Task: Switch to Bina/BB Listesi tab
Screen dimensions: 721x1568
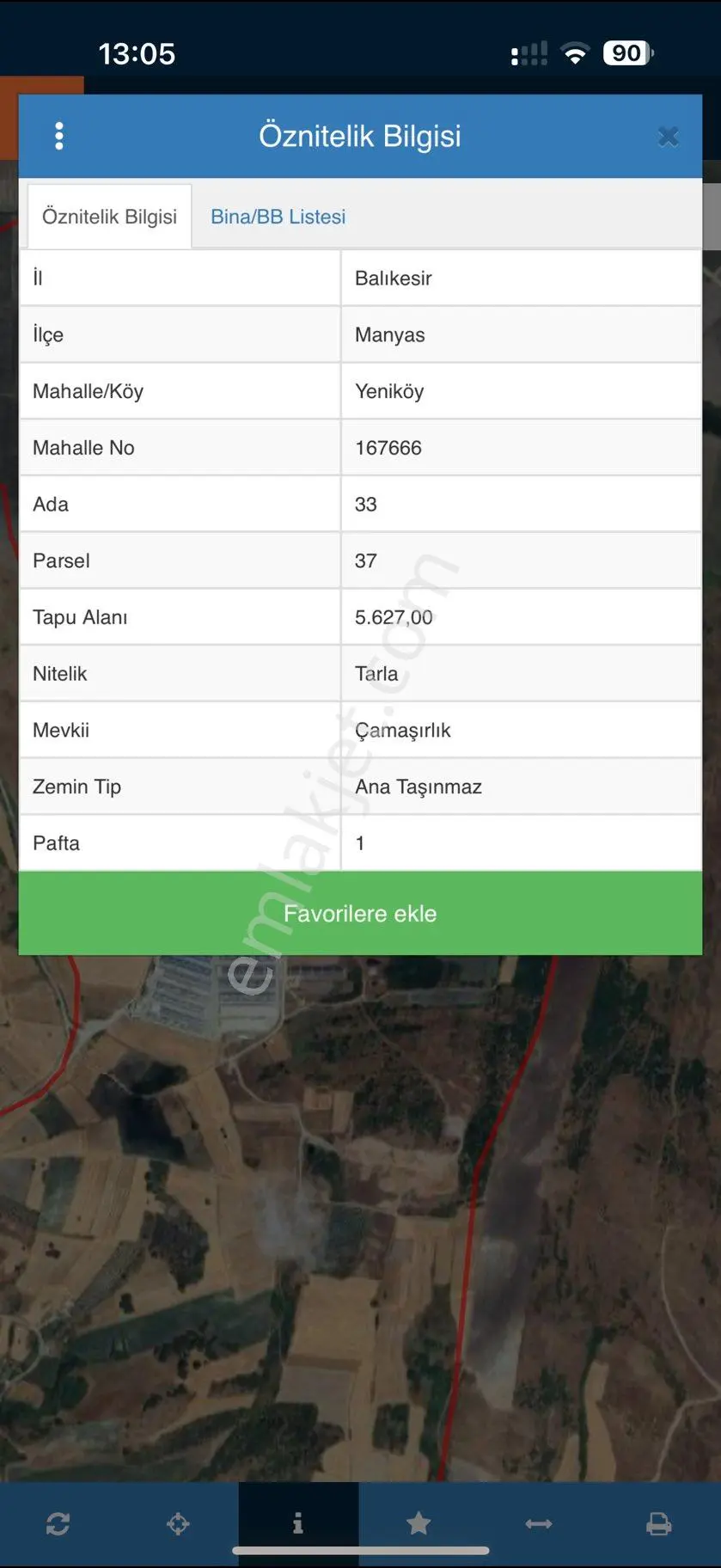Action: (x=278, y=217)
